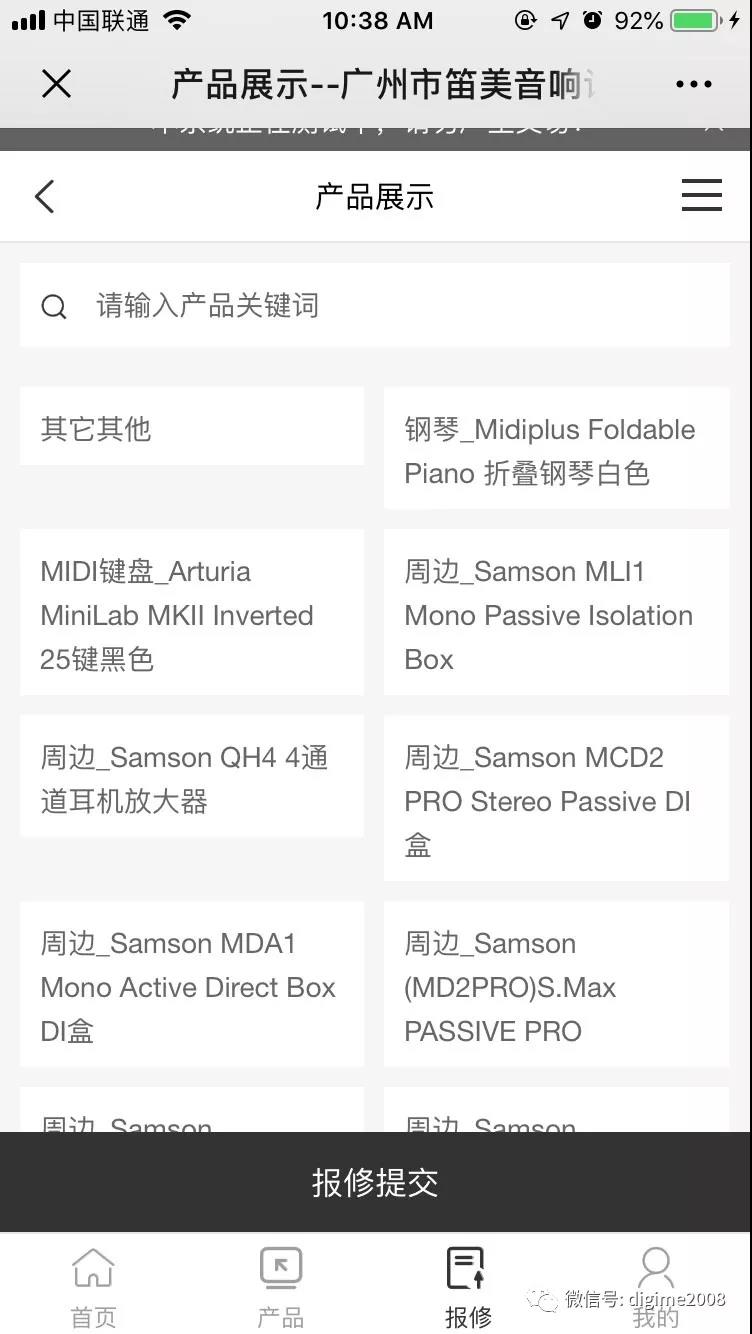
Task: Close the WeChat browser page
Action: (x=57, y=84)
